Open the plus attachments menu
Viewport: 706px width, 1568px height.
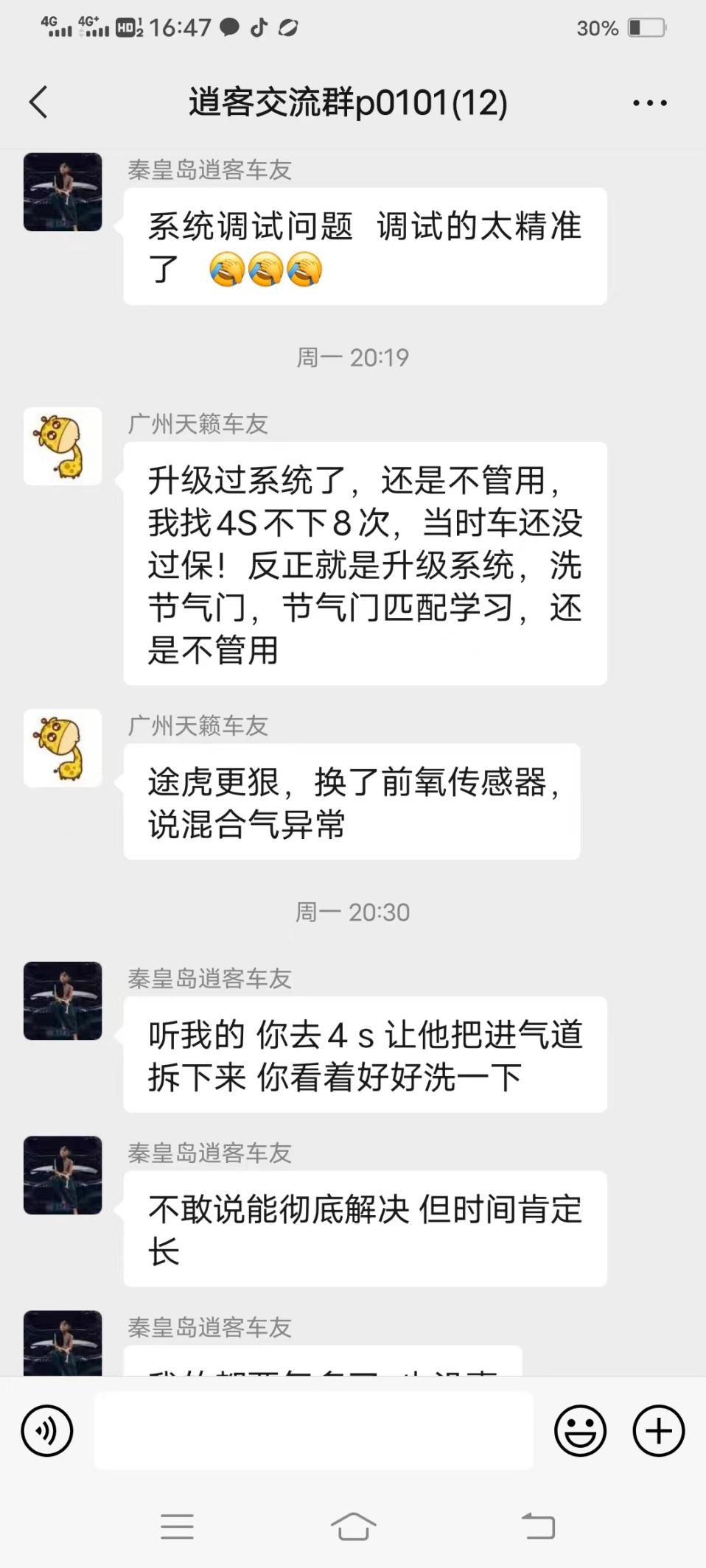658,1431
